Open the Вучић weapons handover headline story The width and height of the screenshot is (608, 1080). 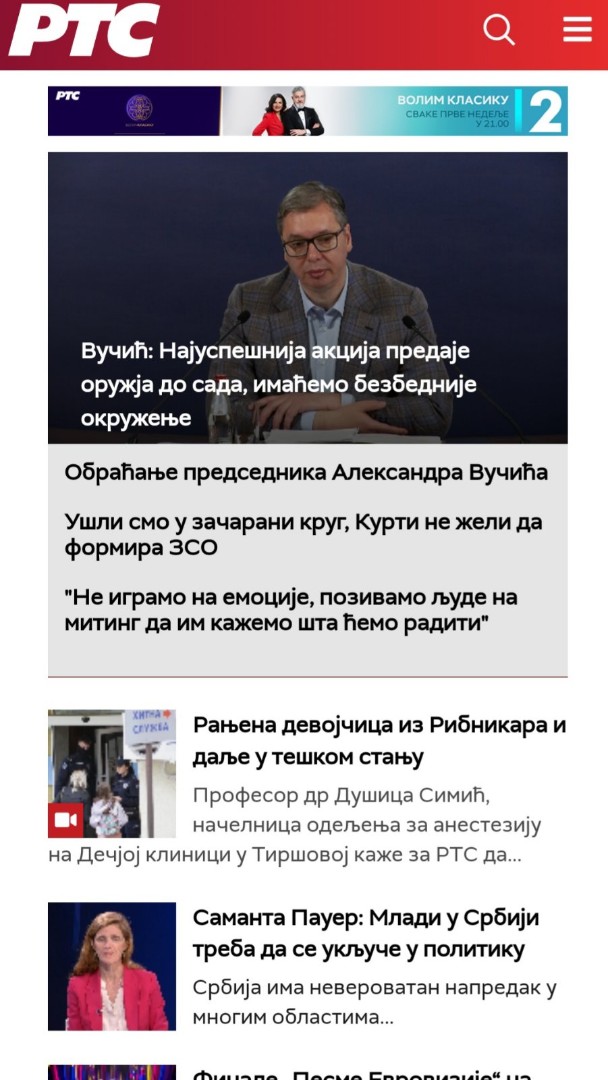[278, 385]
